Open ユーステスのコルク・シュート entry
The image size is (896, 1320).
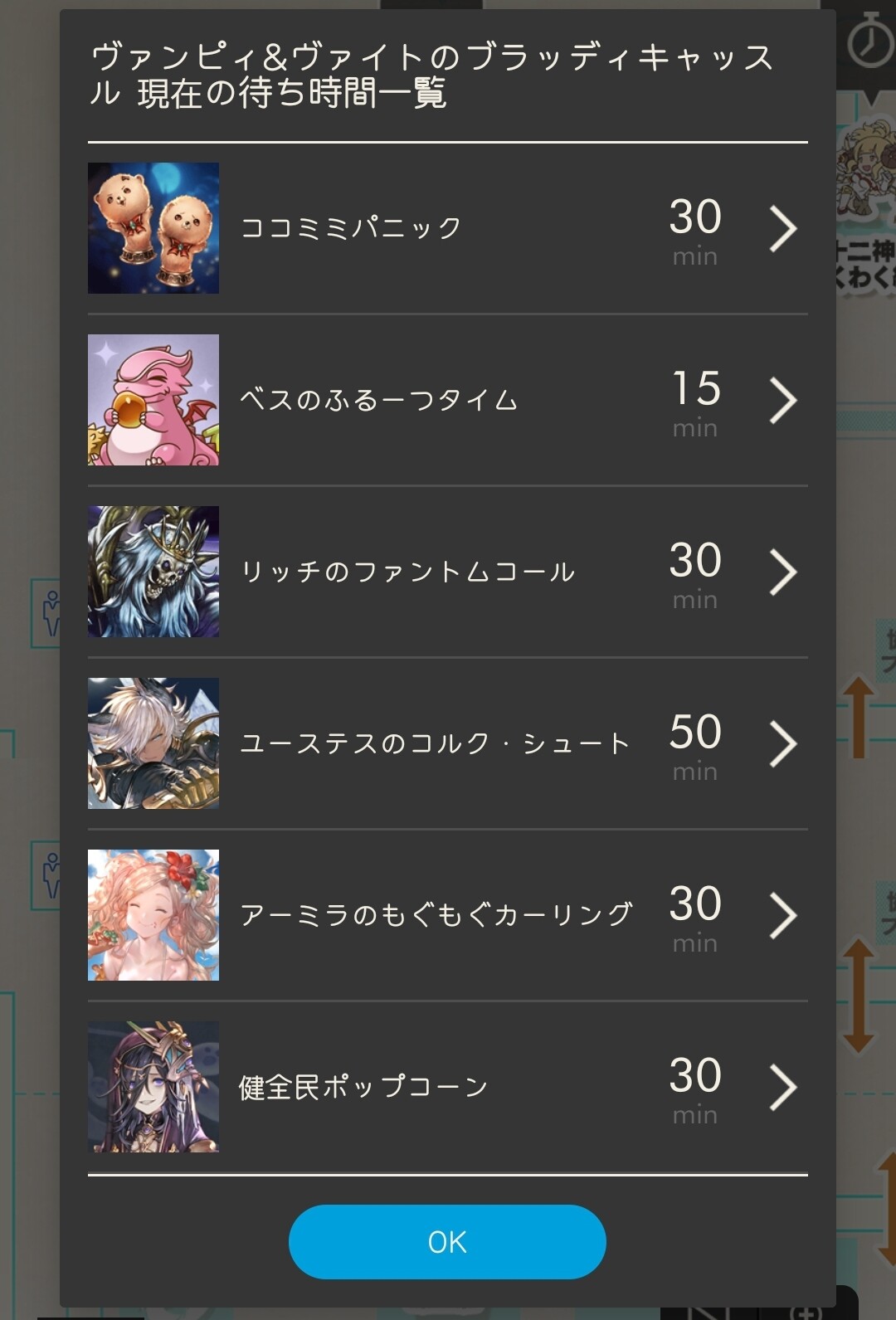448,743
